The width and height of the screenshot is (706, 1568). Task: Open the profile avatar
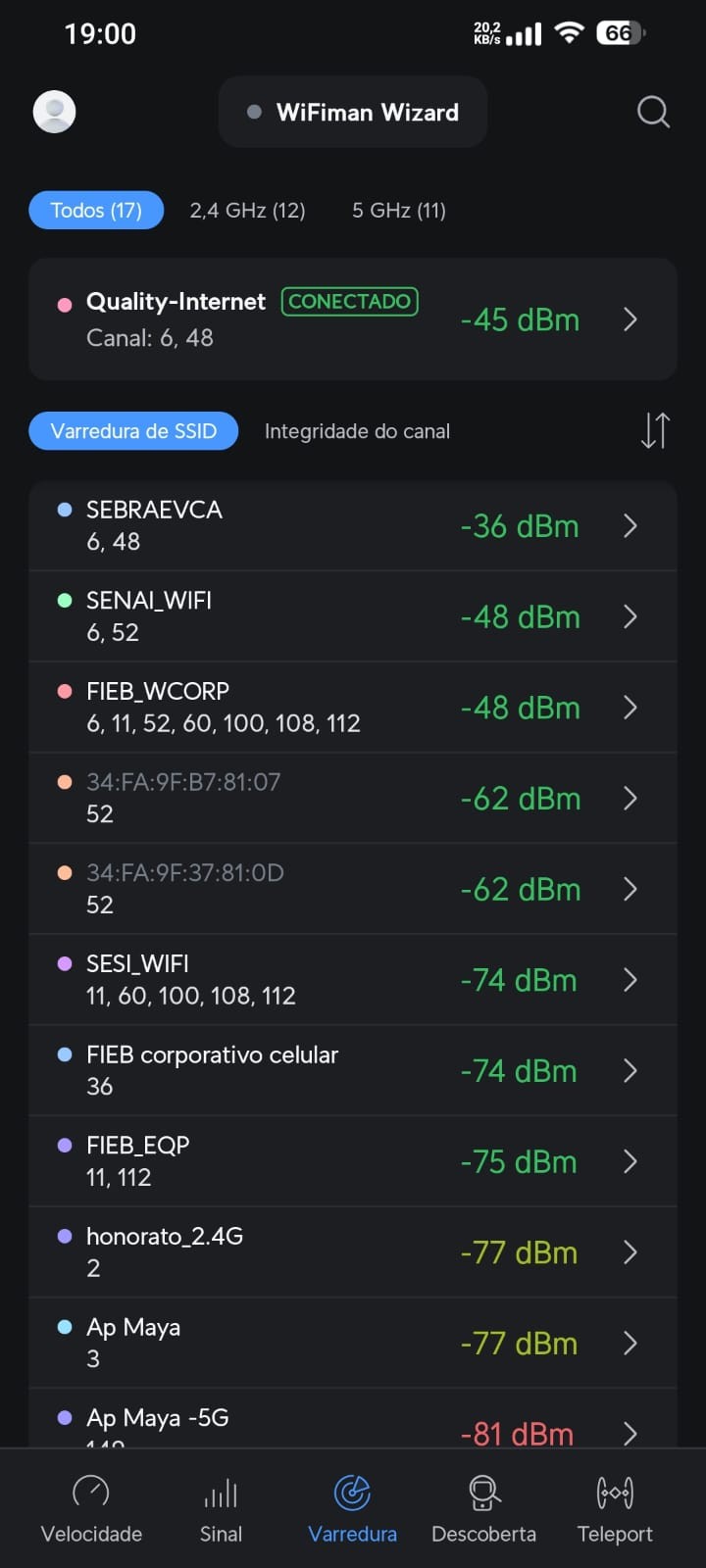click(x=55, y=112)
